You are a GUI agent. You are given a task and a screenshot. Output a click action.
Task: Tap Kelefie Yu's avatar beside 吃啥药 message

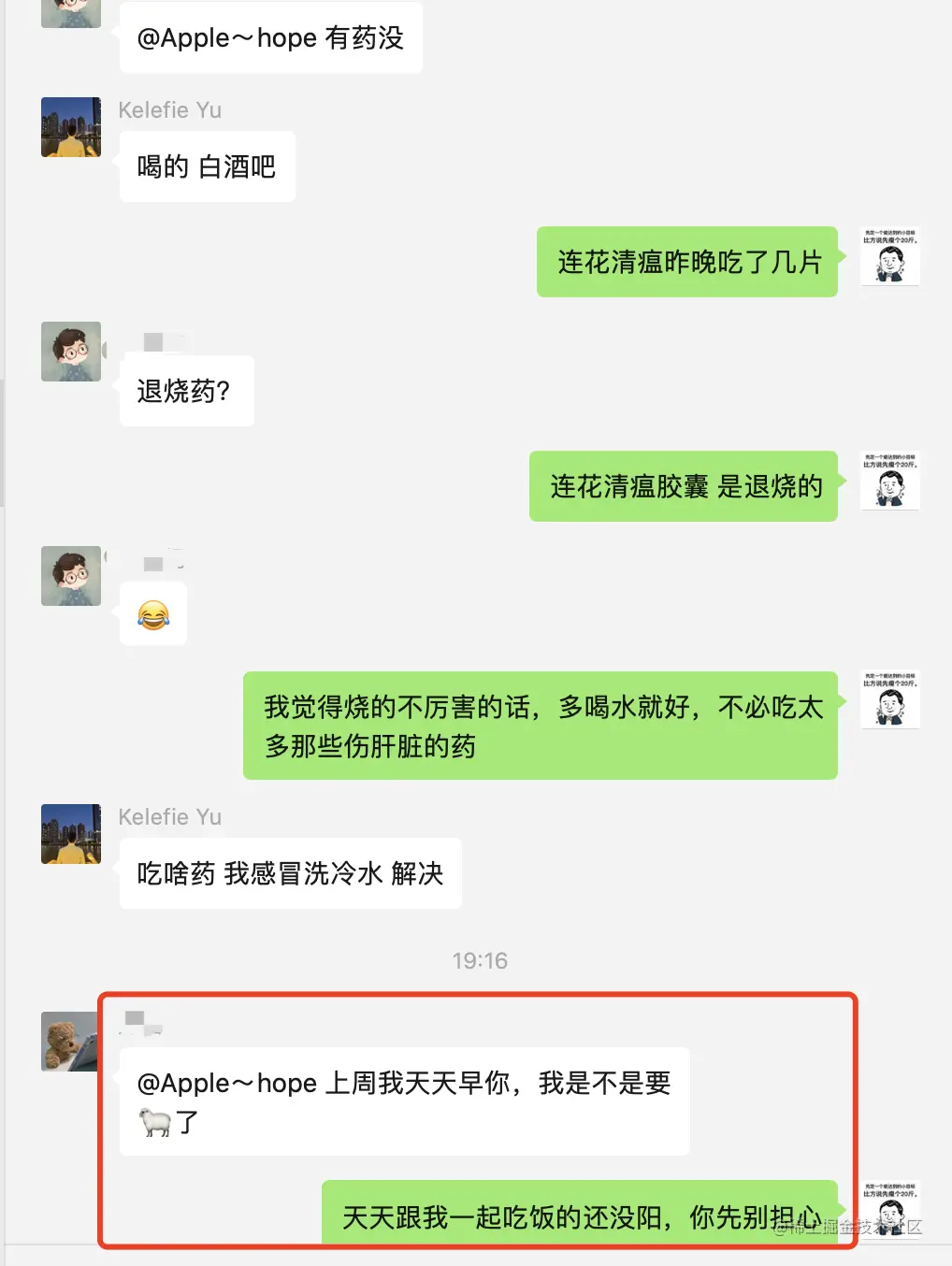[71, 834]
